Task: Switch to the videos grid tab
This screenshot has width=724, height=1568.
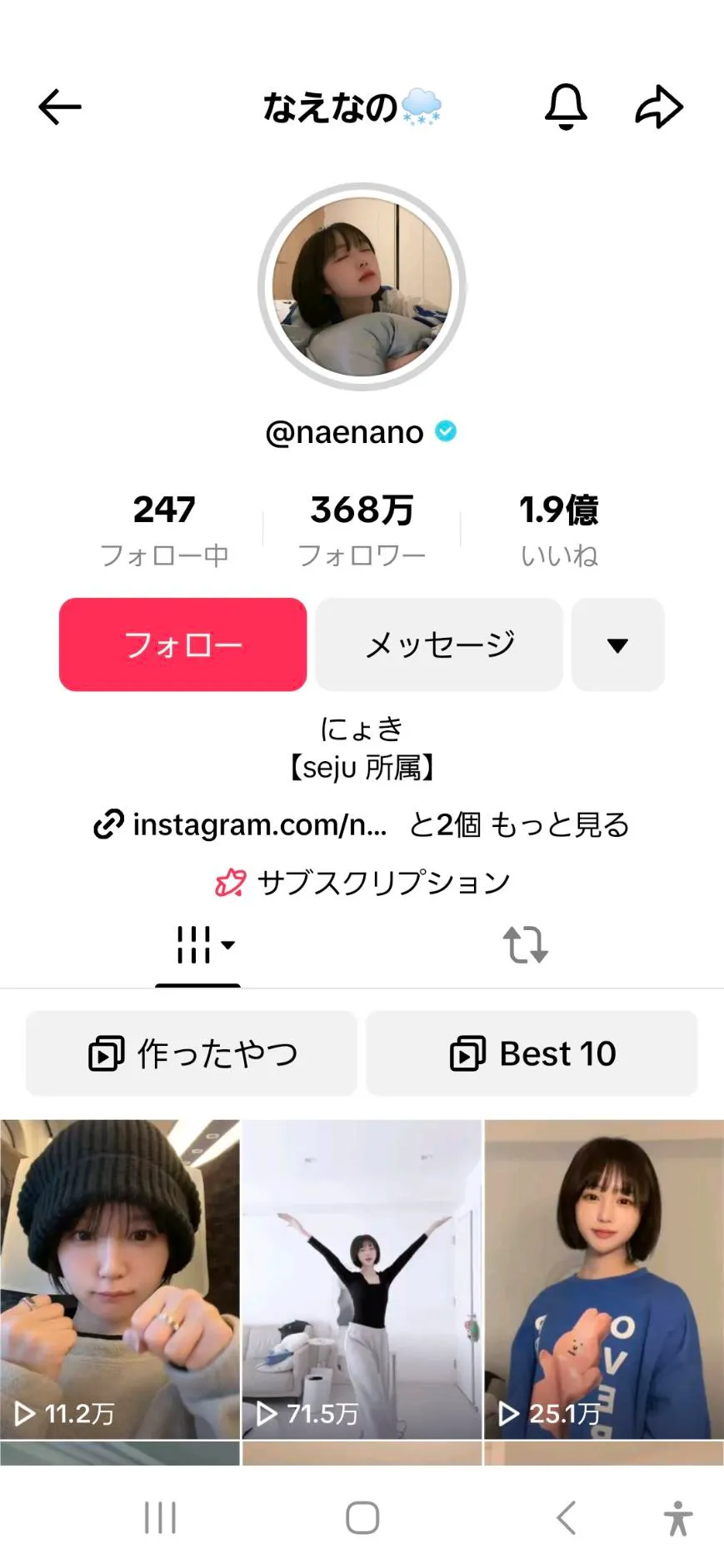Action: tap(198, 945)
